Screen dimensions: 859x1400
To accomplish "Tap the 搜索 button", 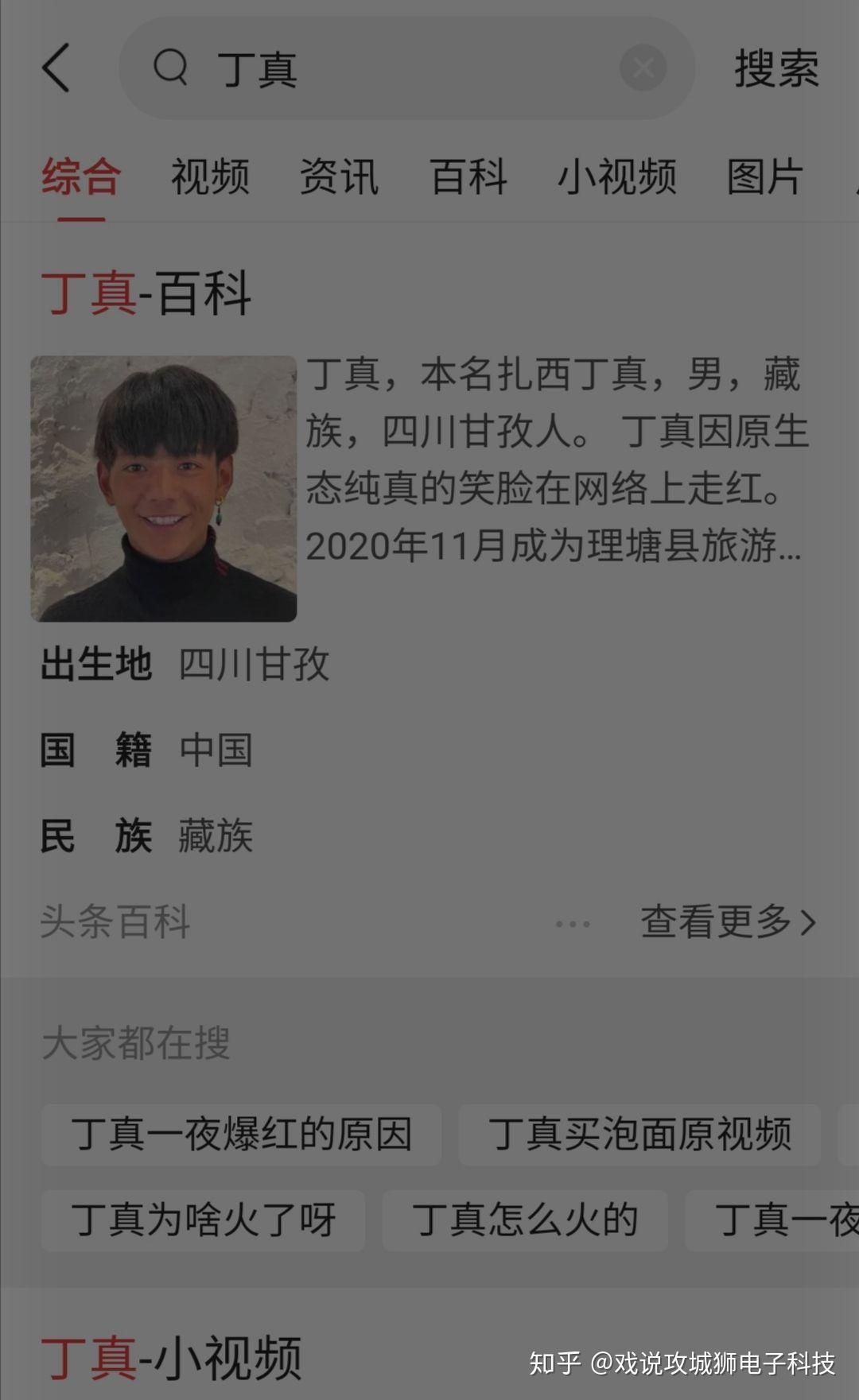I will click(x=776, y=68).
